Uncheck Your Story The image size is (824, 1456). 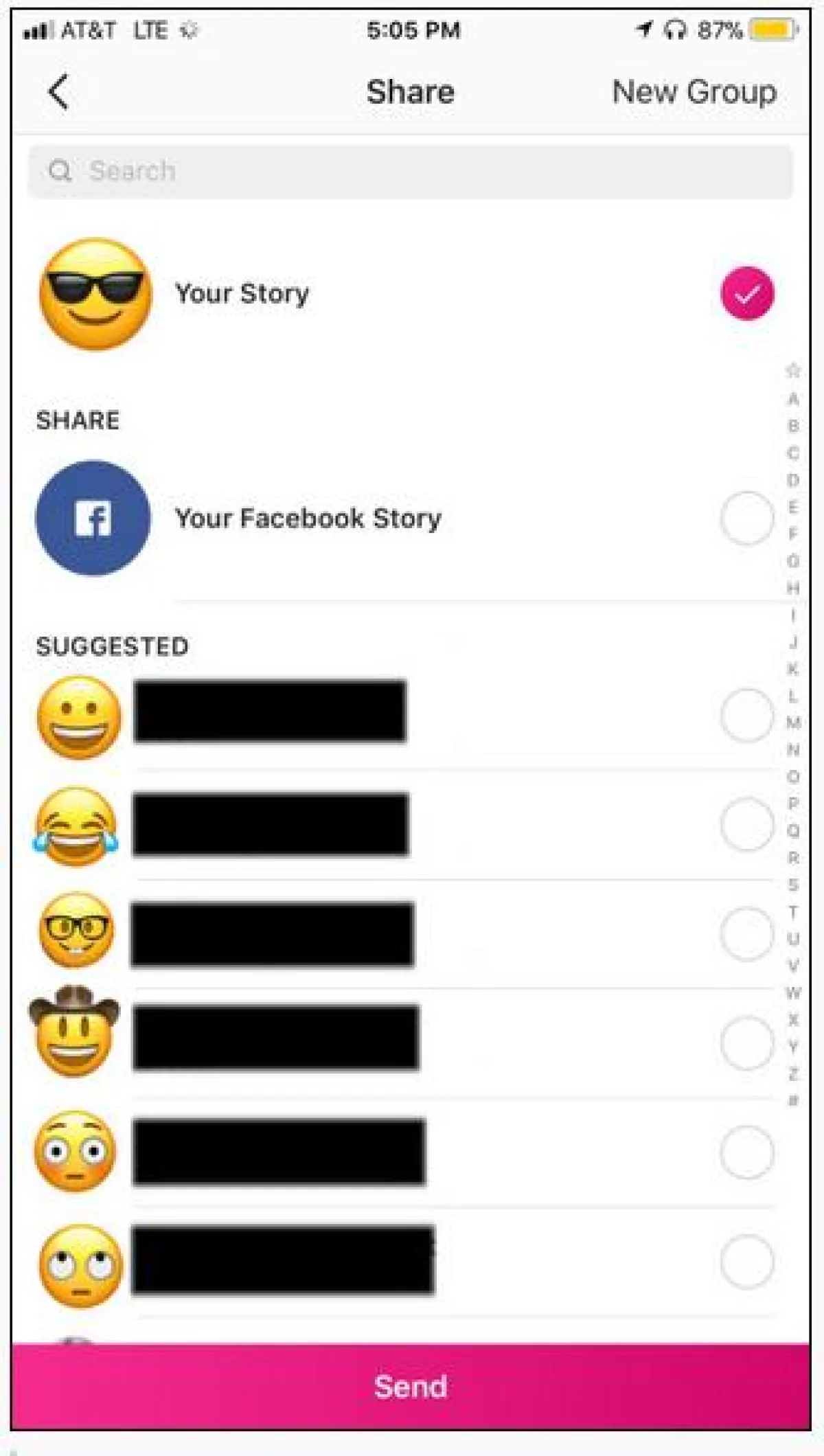(747, 293)
